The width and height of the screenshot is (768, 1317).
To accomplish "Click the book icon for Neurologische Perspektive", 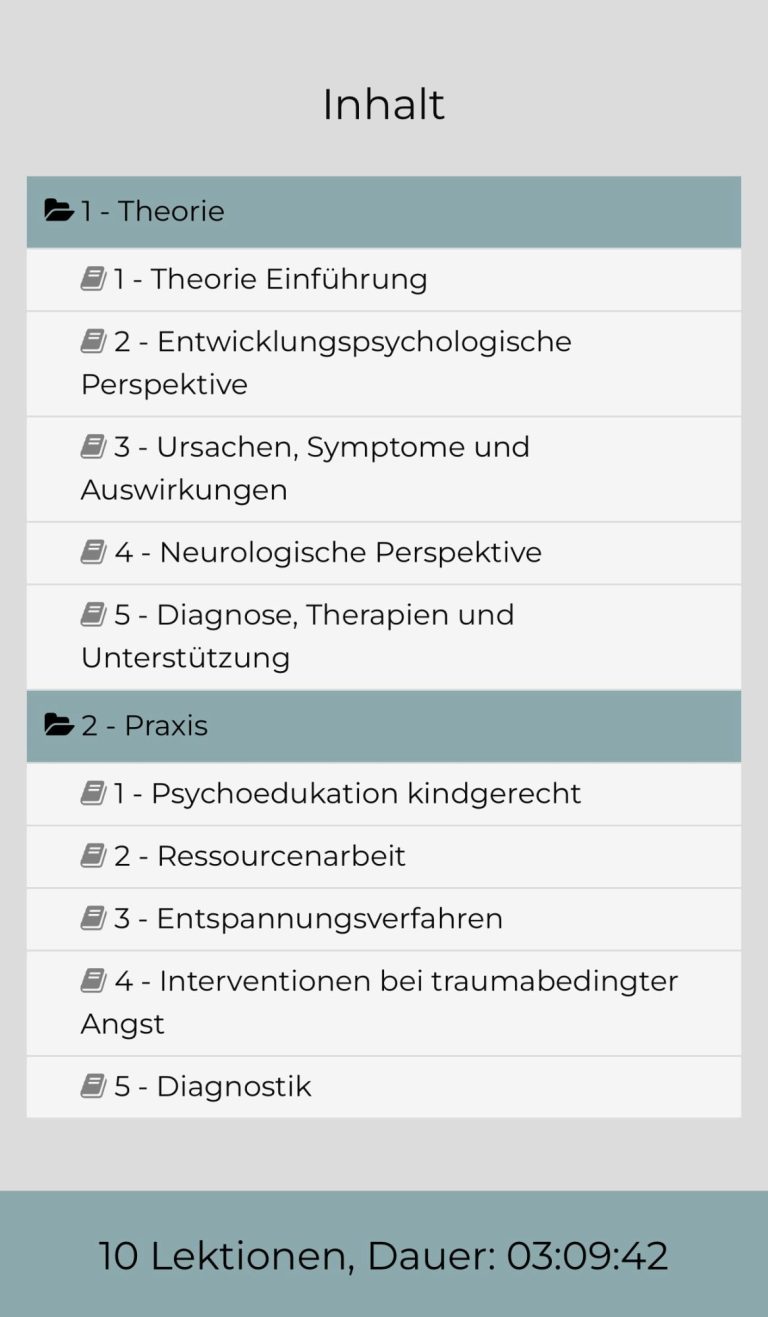I will (95, 552).
